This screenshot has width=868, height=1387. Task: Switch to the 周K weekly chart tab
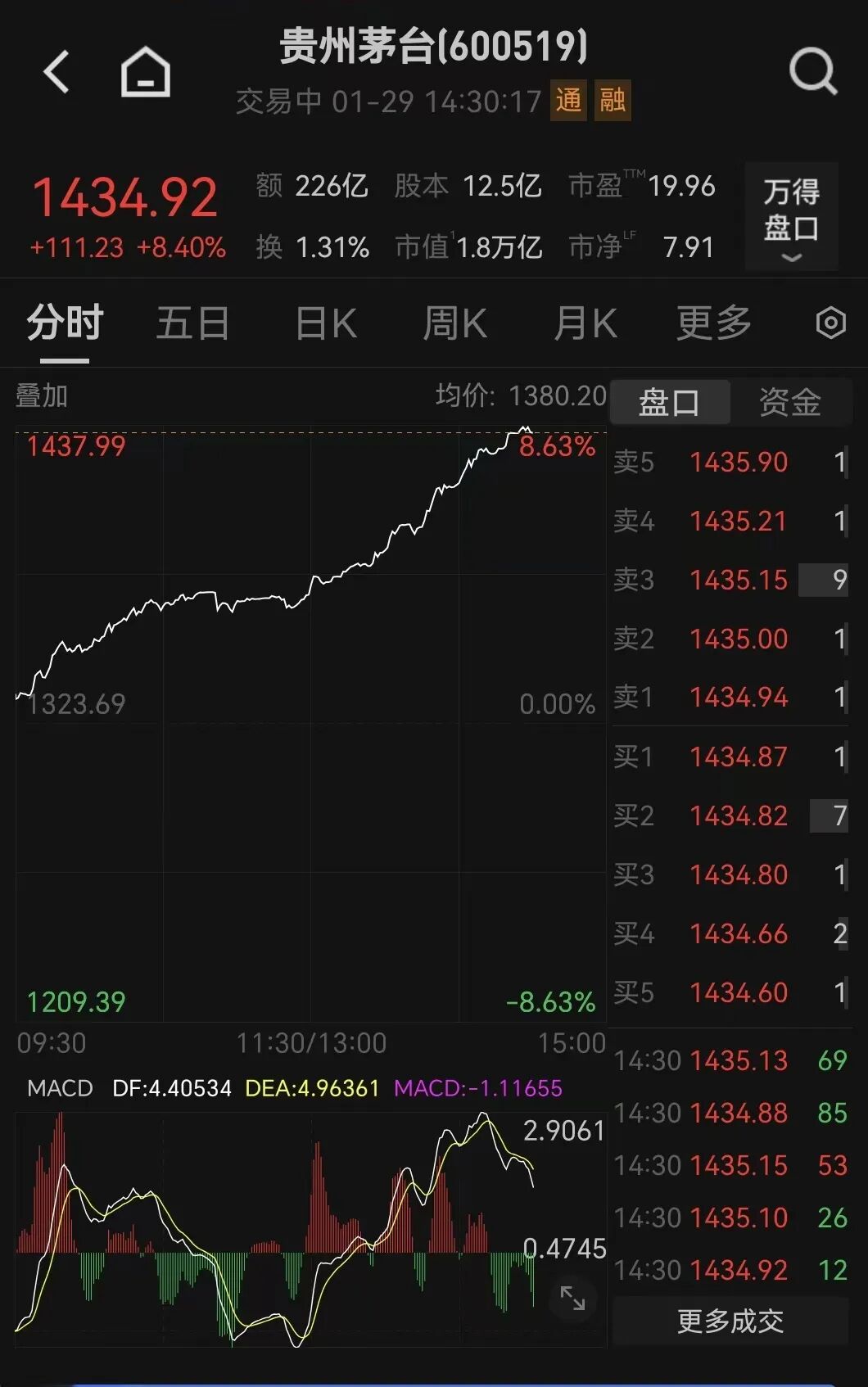coord(455,323)
